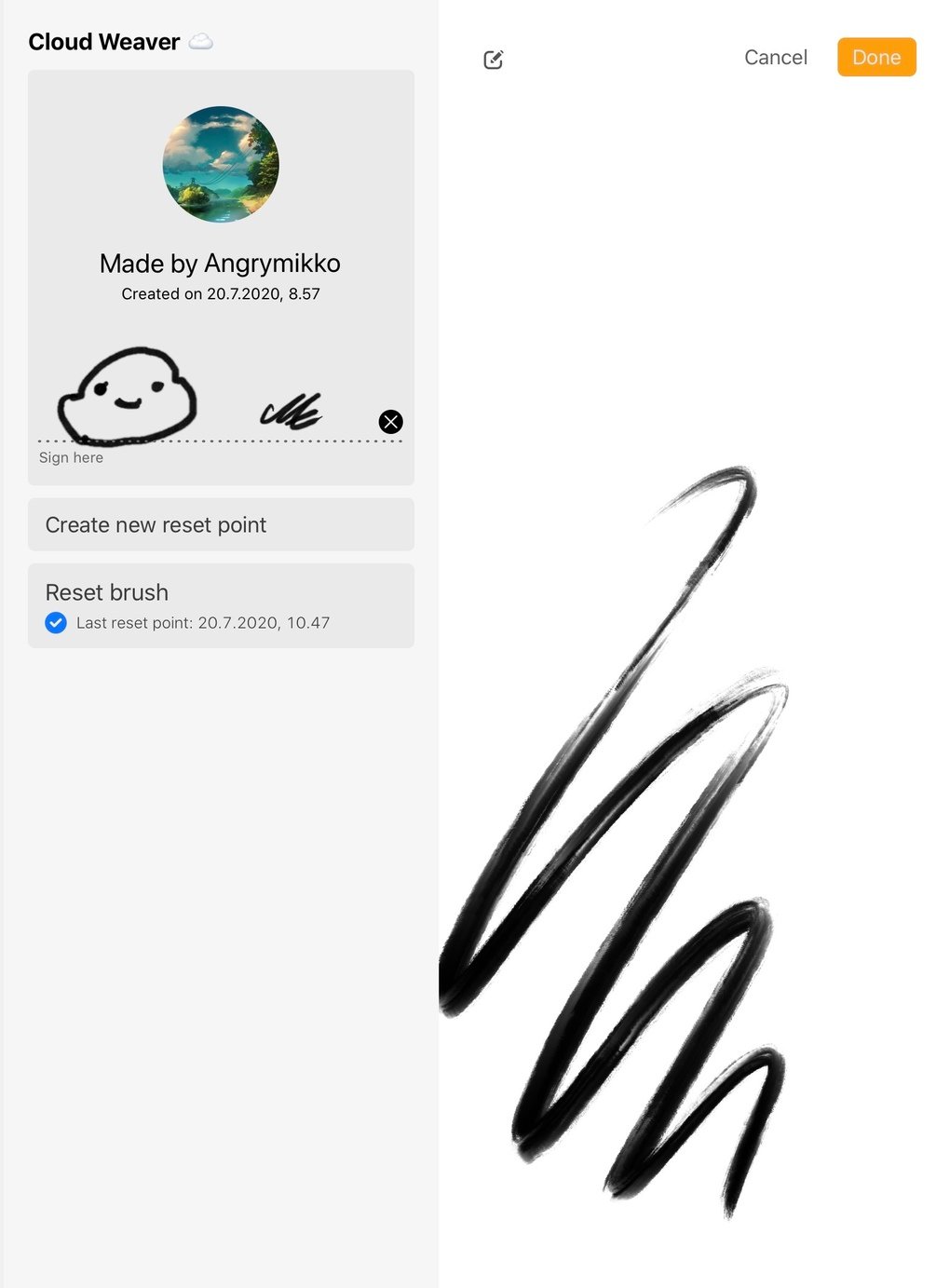Edit the Made by Angrymikko name
The image size is (936, 1288).
pos(221,264)
